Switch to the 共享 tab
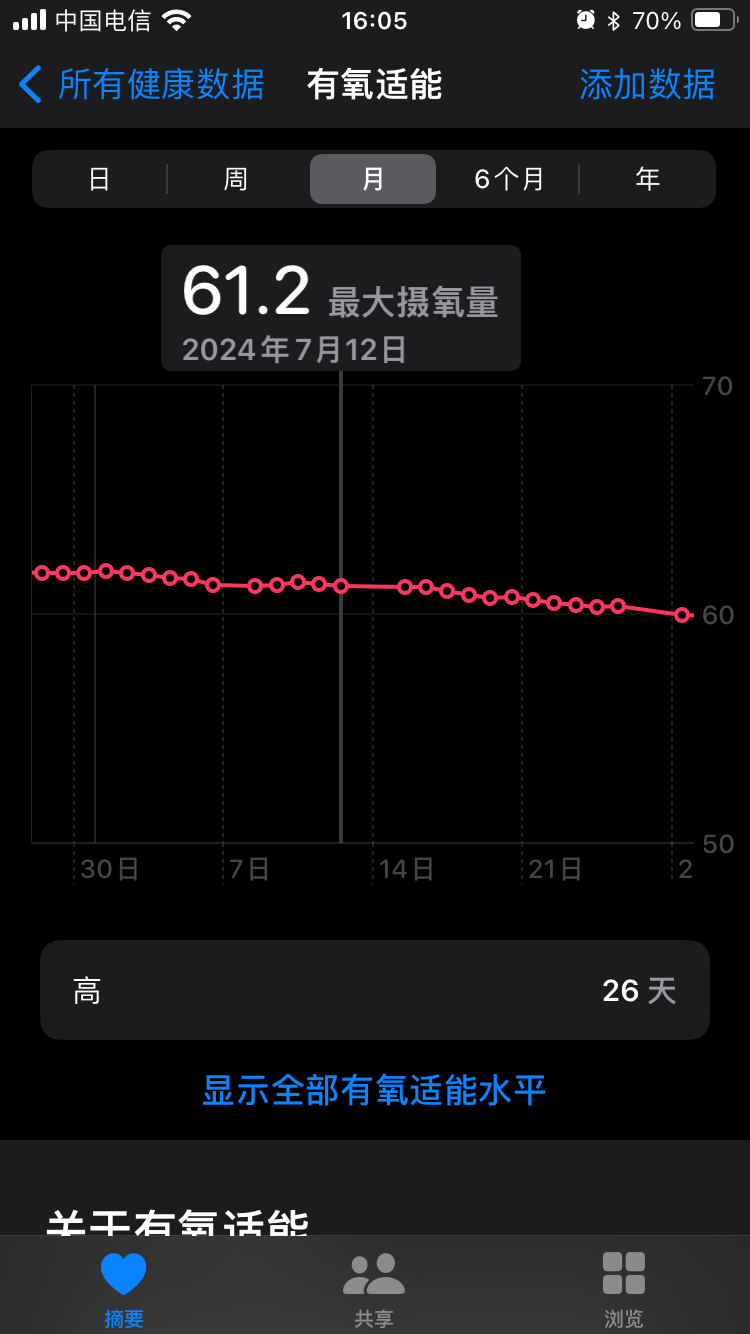This screenshot has height=1334, width=750. point(374,1288)
